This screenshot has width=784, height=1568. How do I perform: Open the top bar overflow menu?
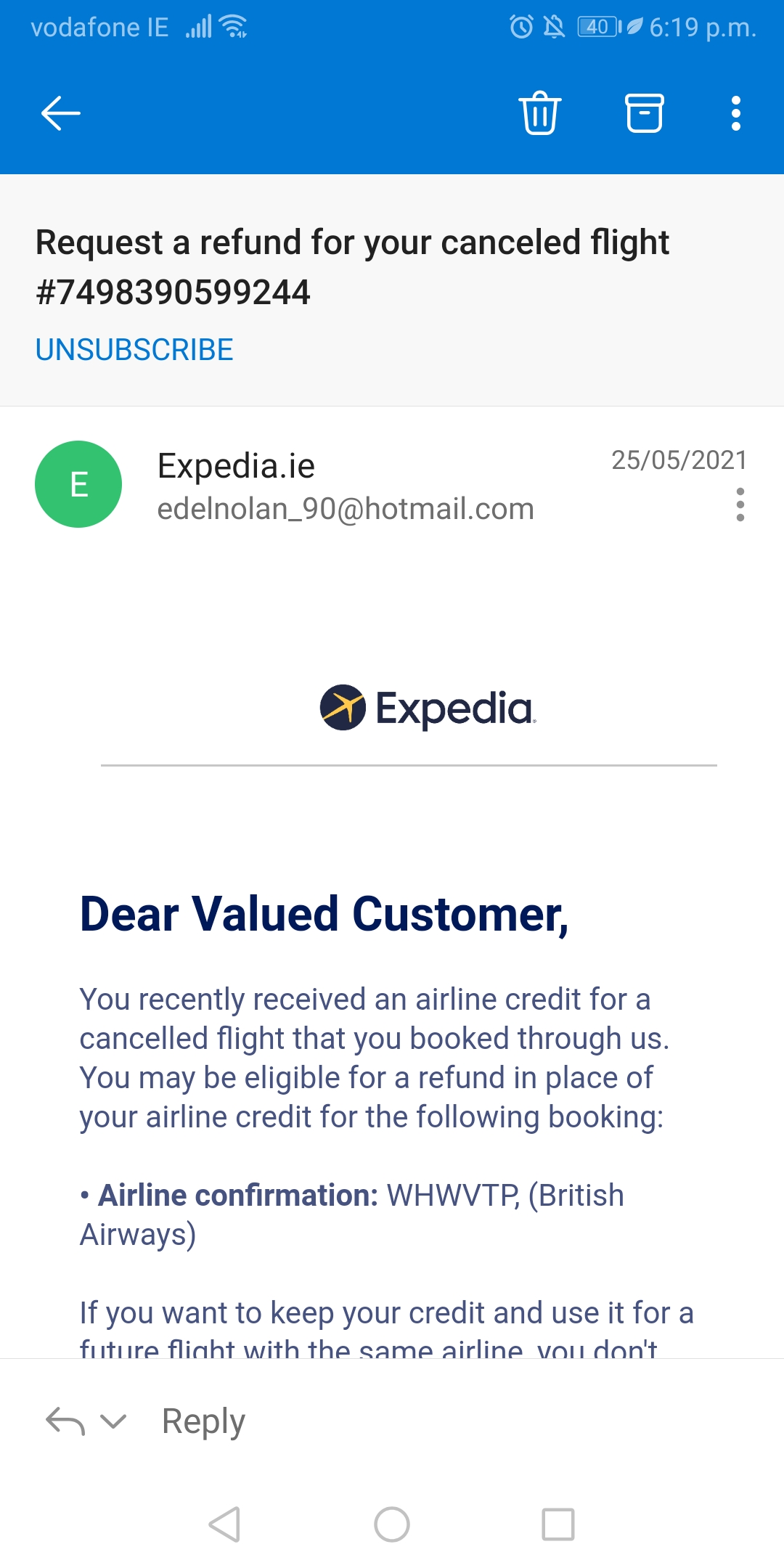pyautogui.click(x=736, y=113)
